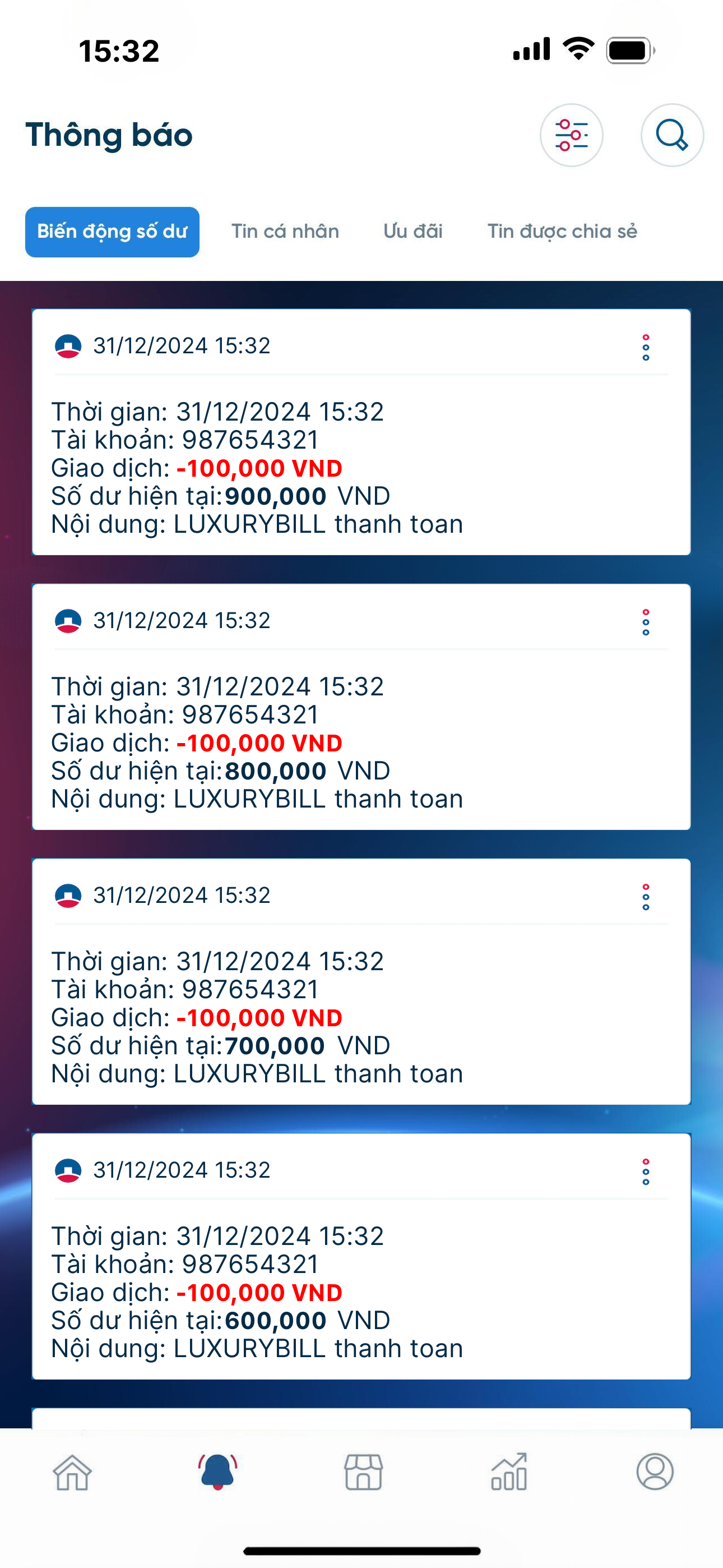Open options for the 600,000 VND balance notification
This screenshot has width=723, height=1568.
pyautogui.click(x=646, y=1172)
